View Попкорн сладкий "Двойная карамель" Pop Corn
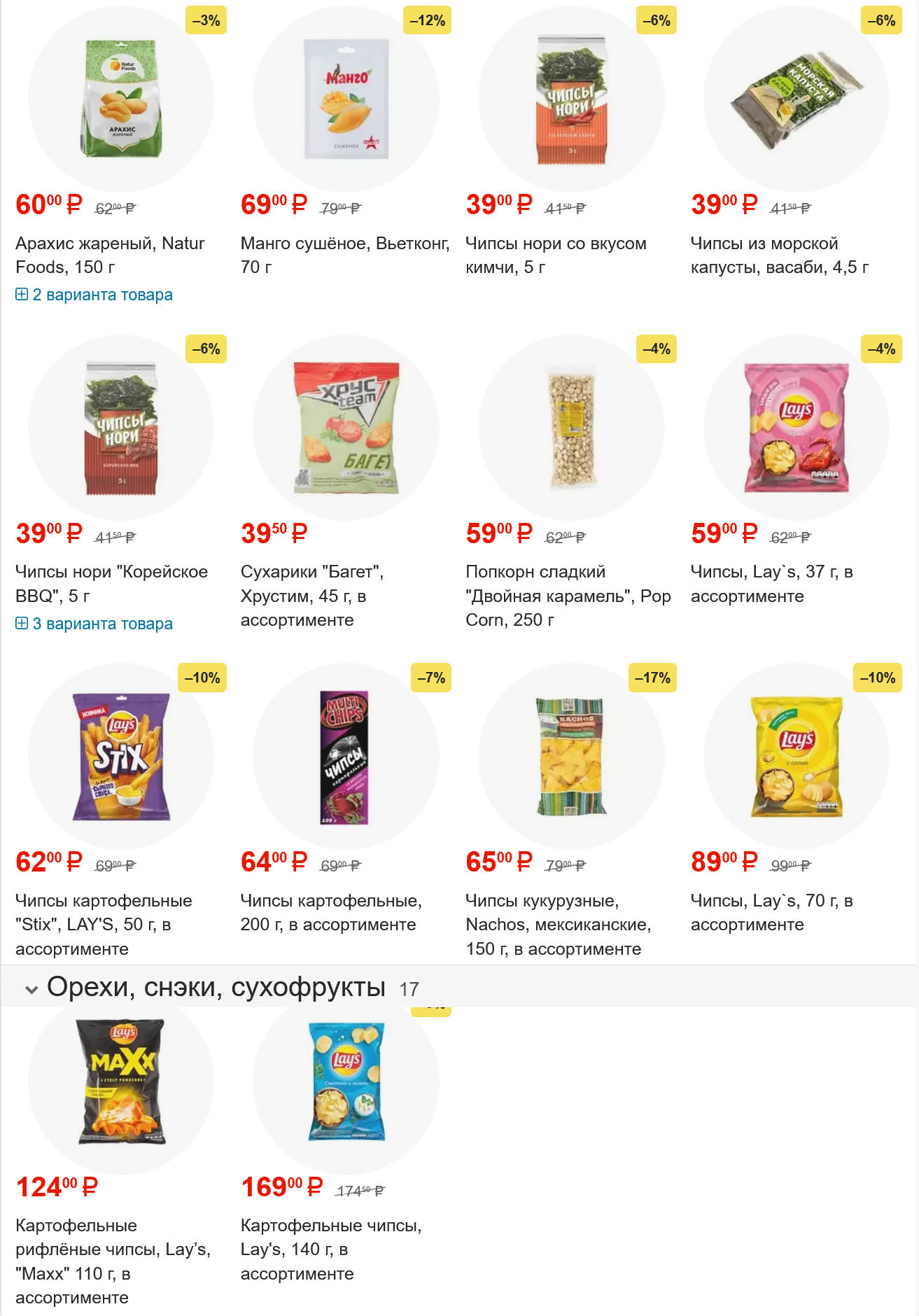Screen dimensions: 919x1316 pos(568,595)
